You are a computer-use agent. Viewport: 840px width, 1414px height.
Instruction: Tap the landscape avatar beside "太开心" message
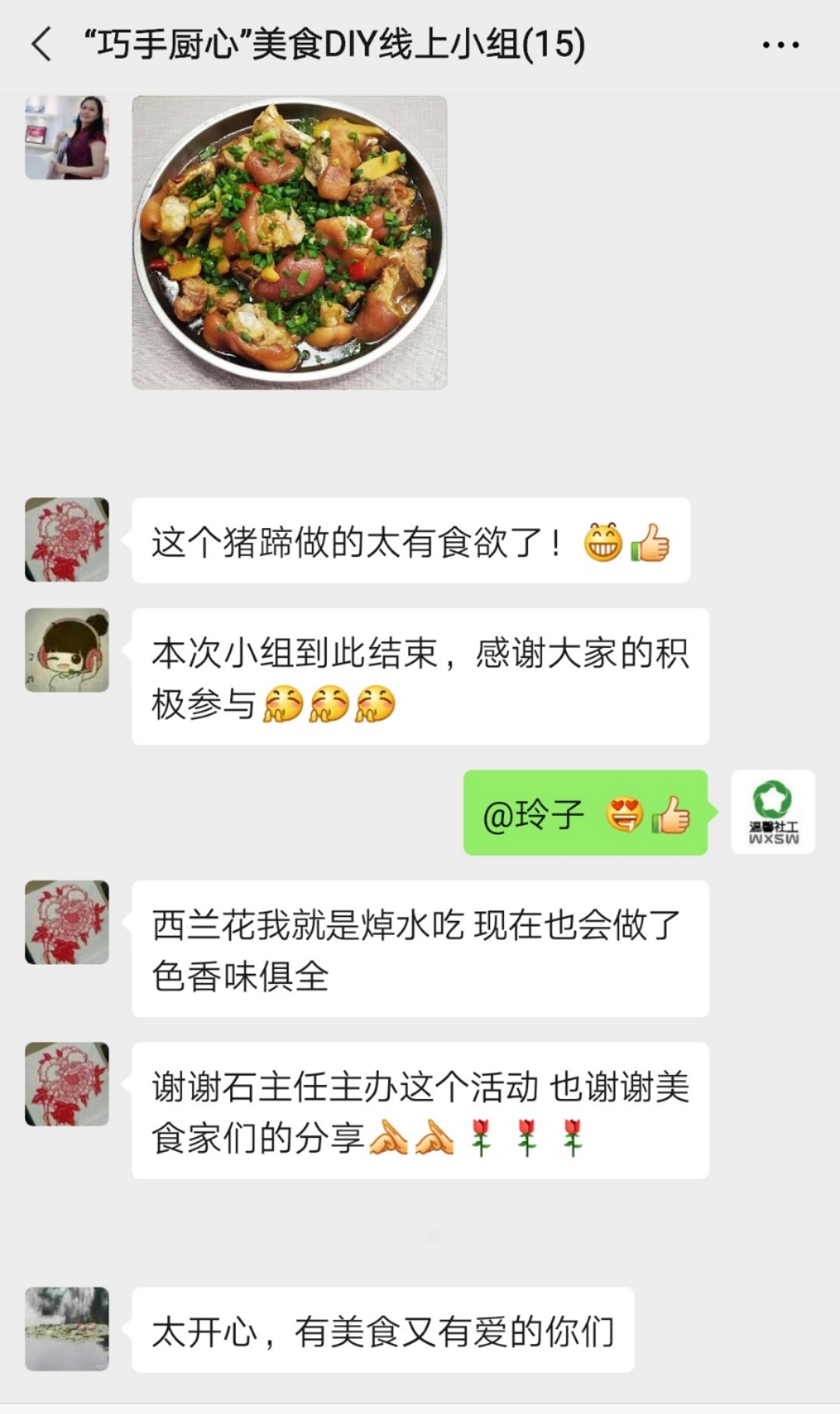(x=67, y=1328)
